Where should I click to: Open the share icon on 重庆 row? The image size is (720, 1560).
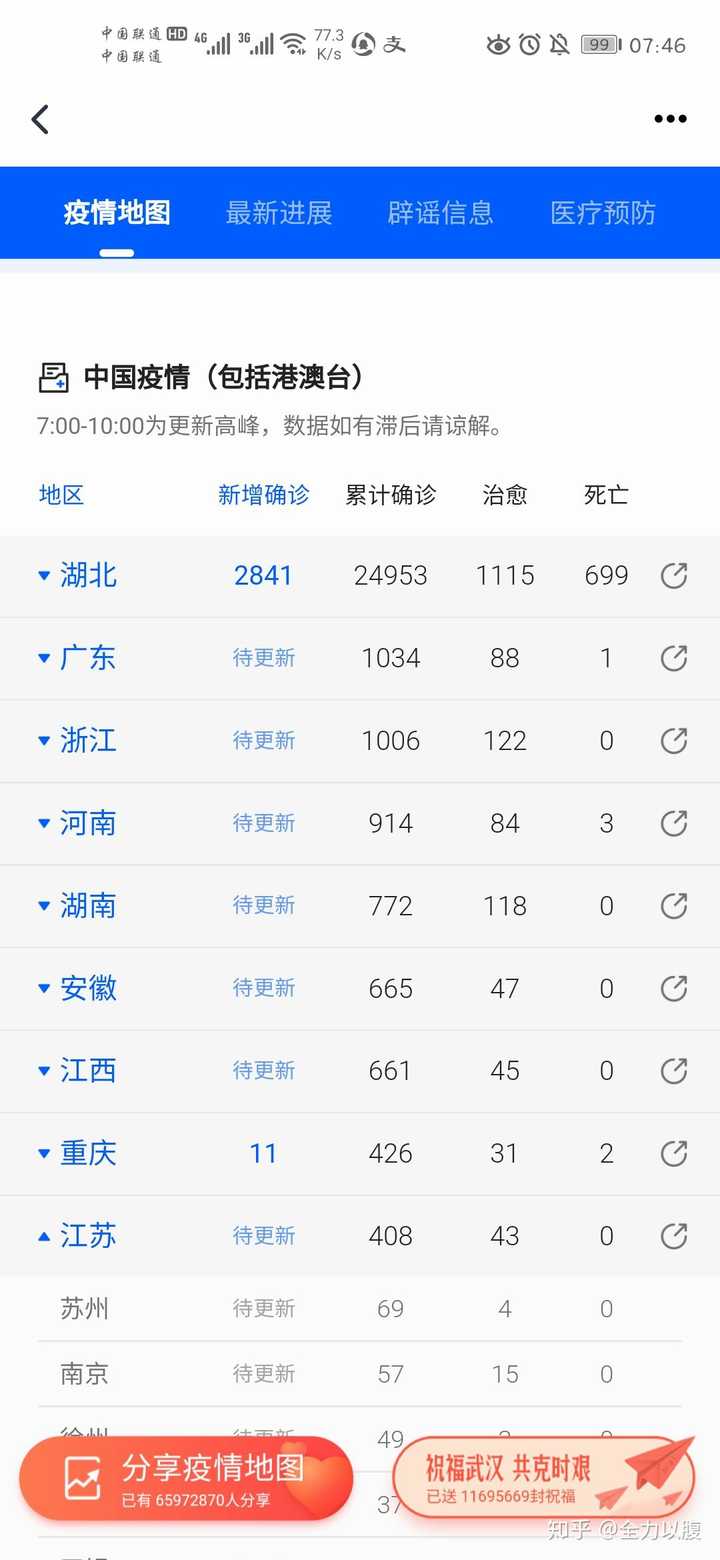(x=674, y=1153)
